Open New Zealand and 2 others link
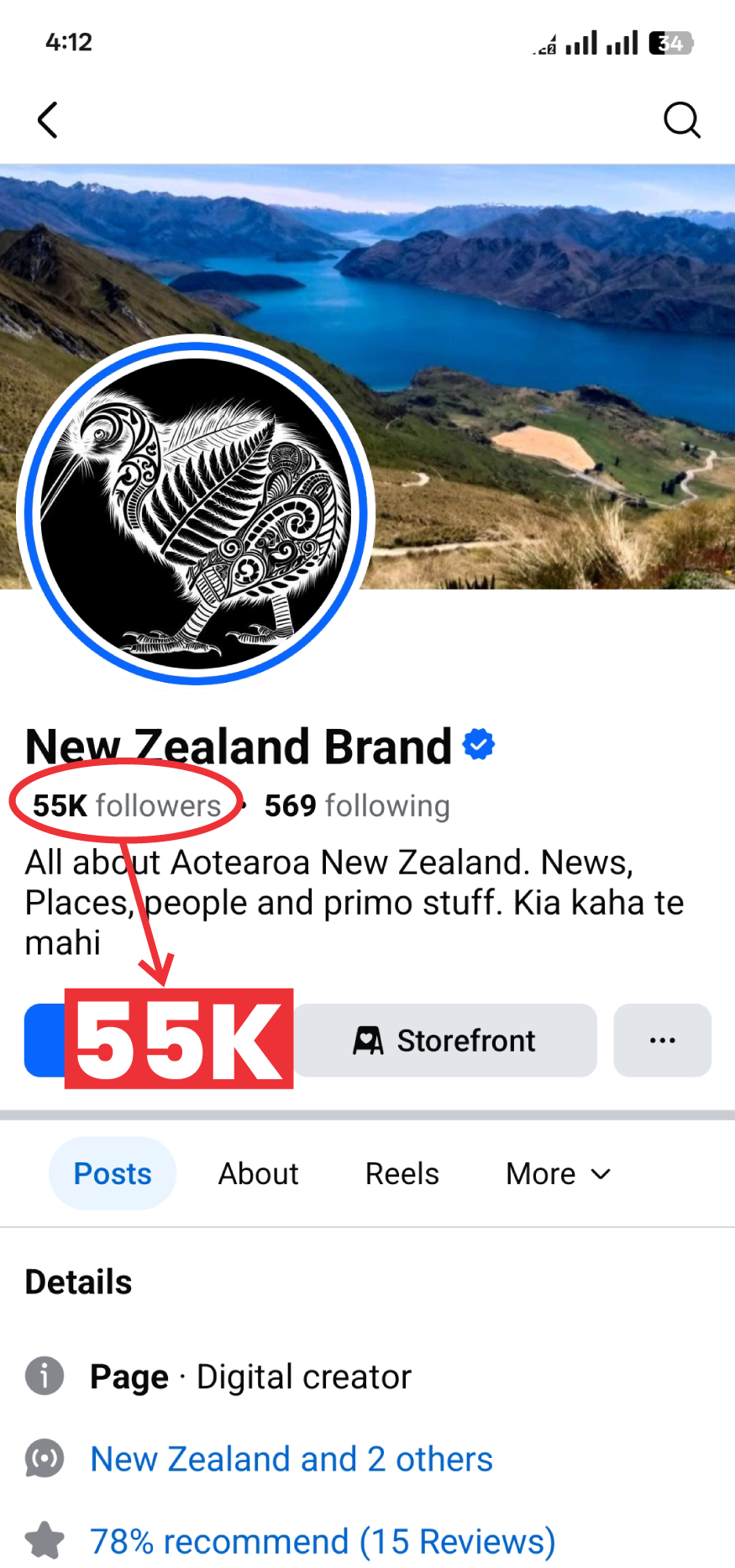This screenshot has height=1568, width=735. tap(291, 1459)
